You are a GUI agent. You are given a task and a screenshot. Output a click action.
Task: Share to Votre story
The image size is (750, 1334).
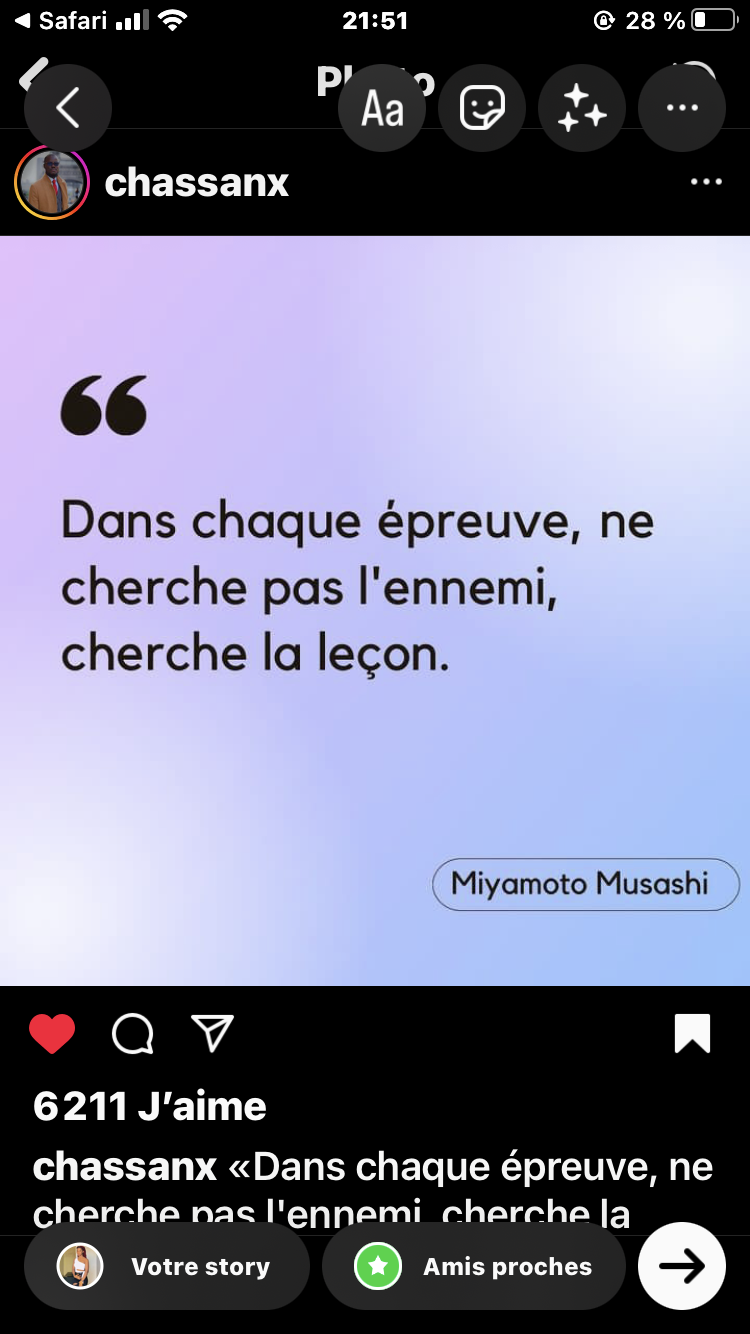tap(167, 1266)
